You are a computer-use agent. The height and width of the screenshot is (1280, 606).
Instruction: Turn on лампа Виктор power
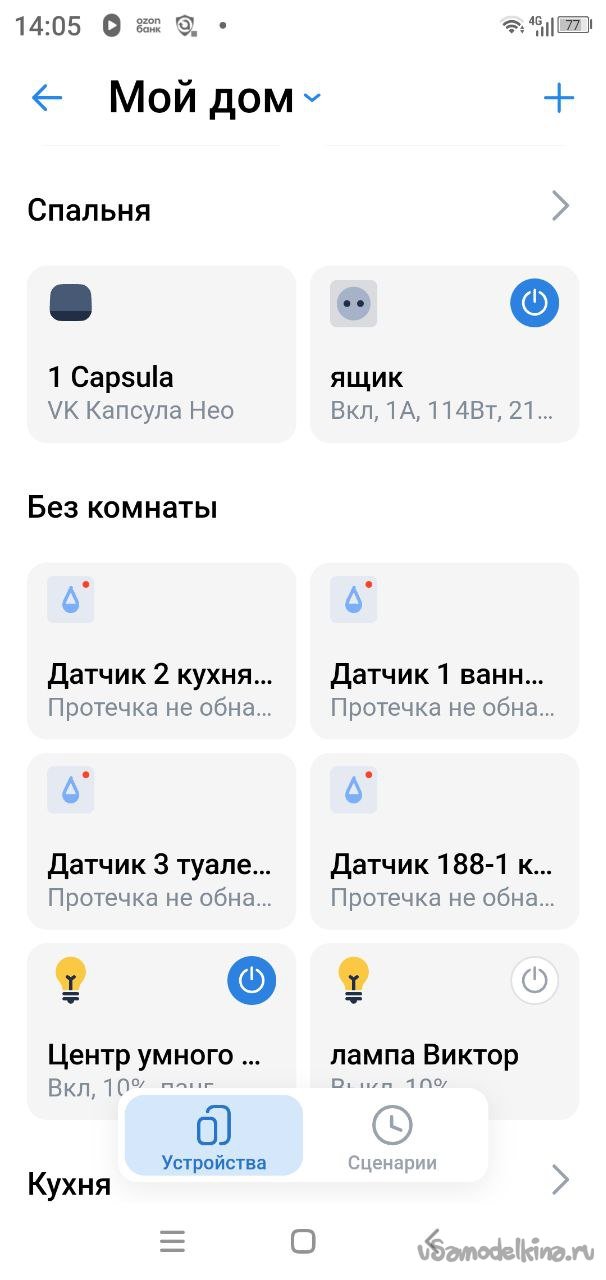535,981
